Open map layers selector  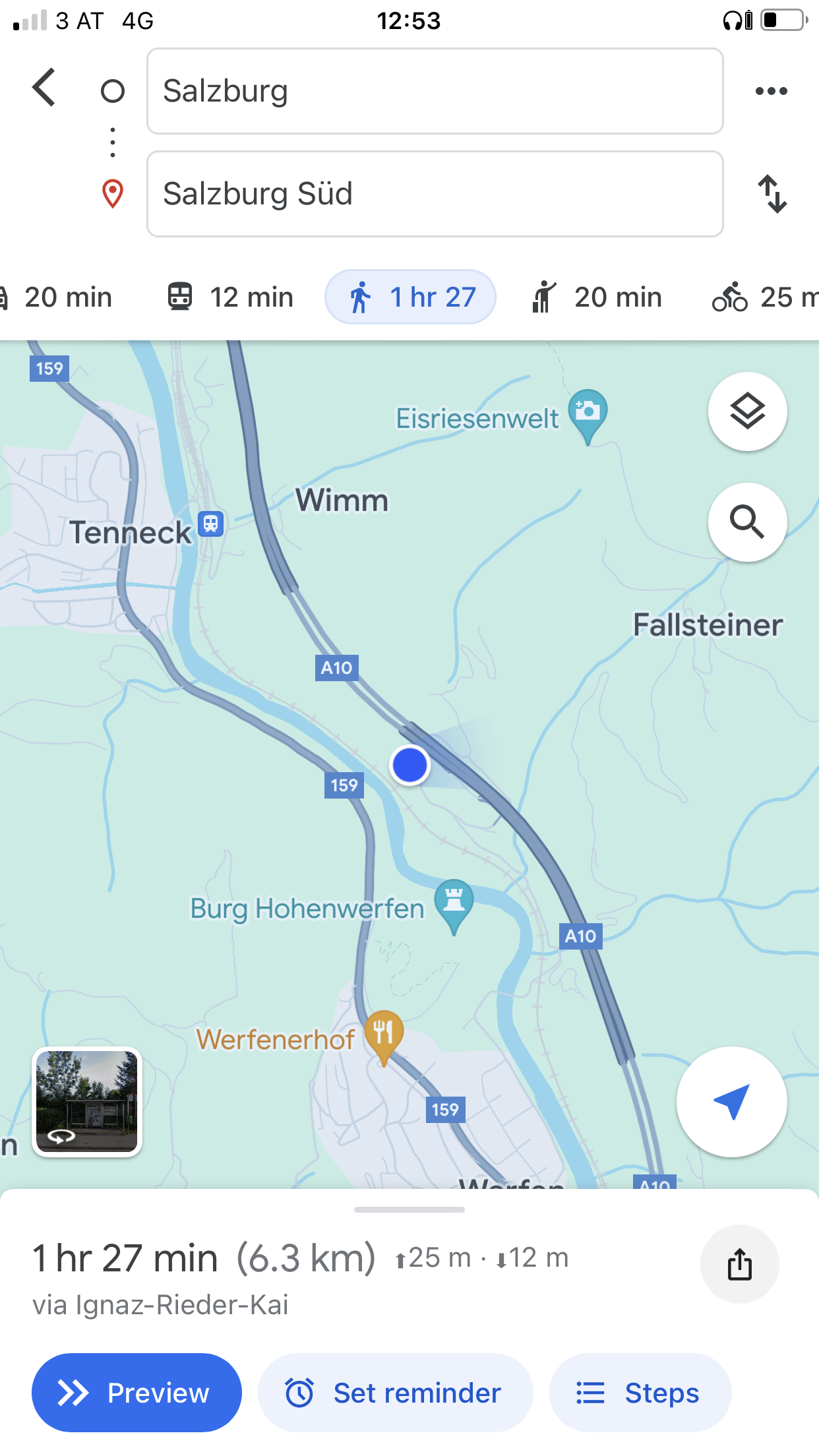(x=747, y=412)
